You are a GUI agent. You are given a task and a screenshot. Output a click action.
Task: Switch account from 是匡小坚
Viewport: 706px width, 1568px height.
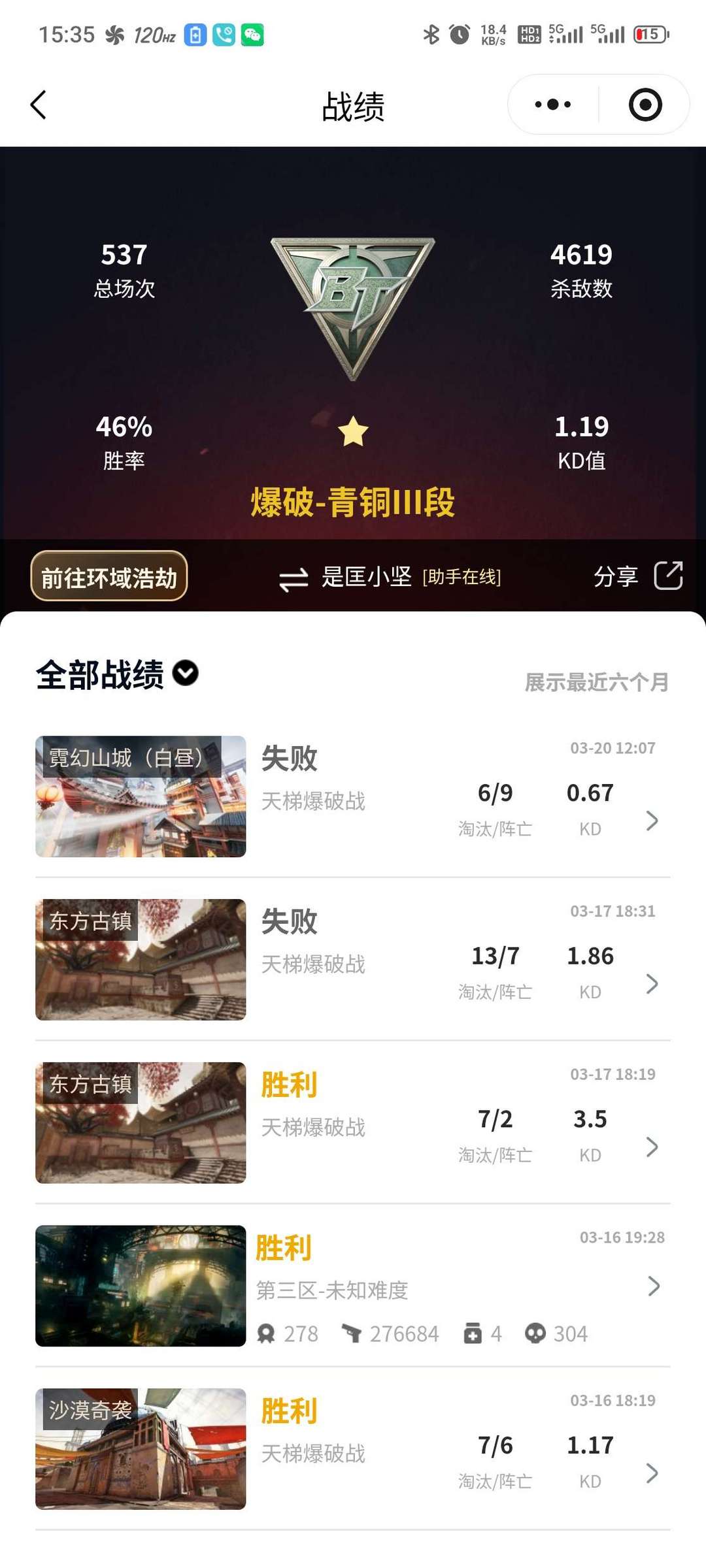coord(294,578)
